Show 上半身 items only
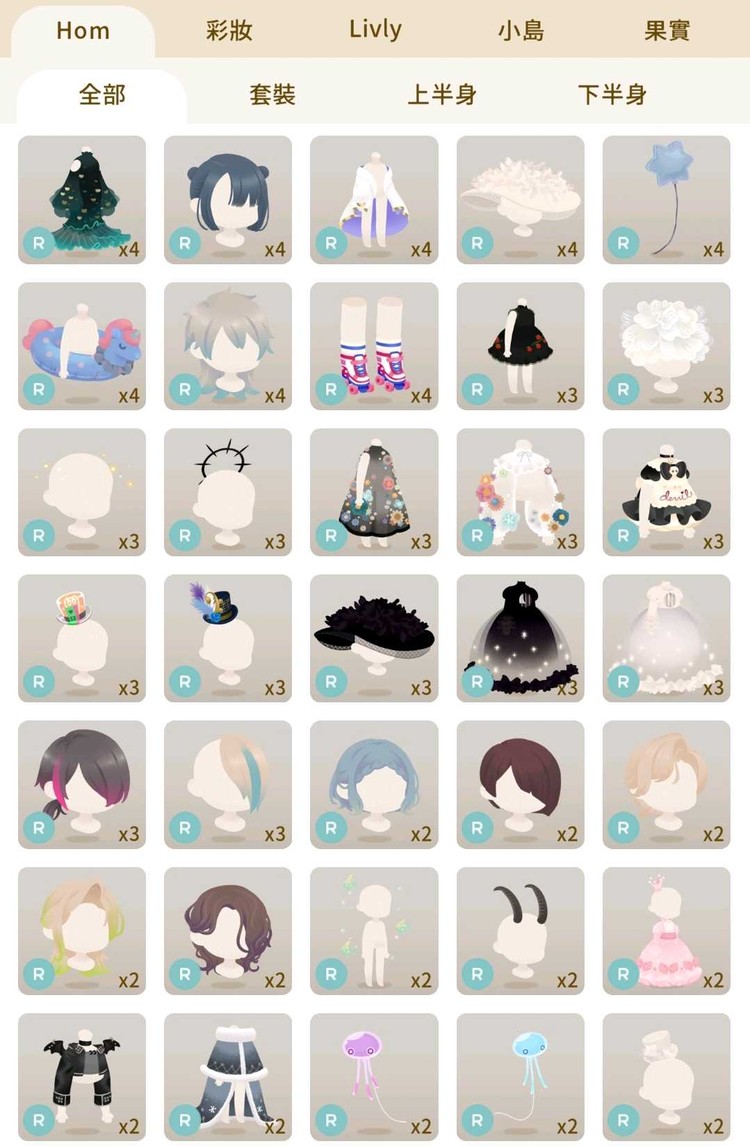Screen dimensions: 750x1146 (x=441, y=95)
